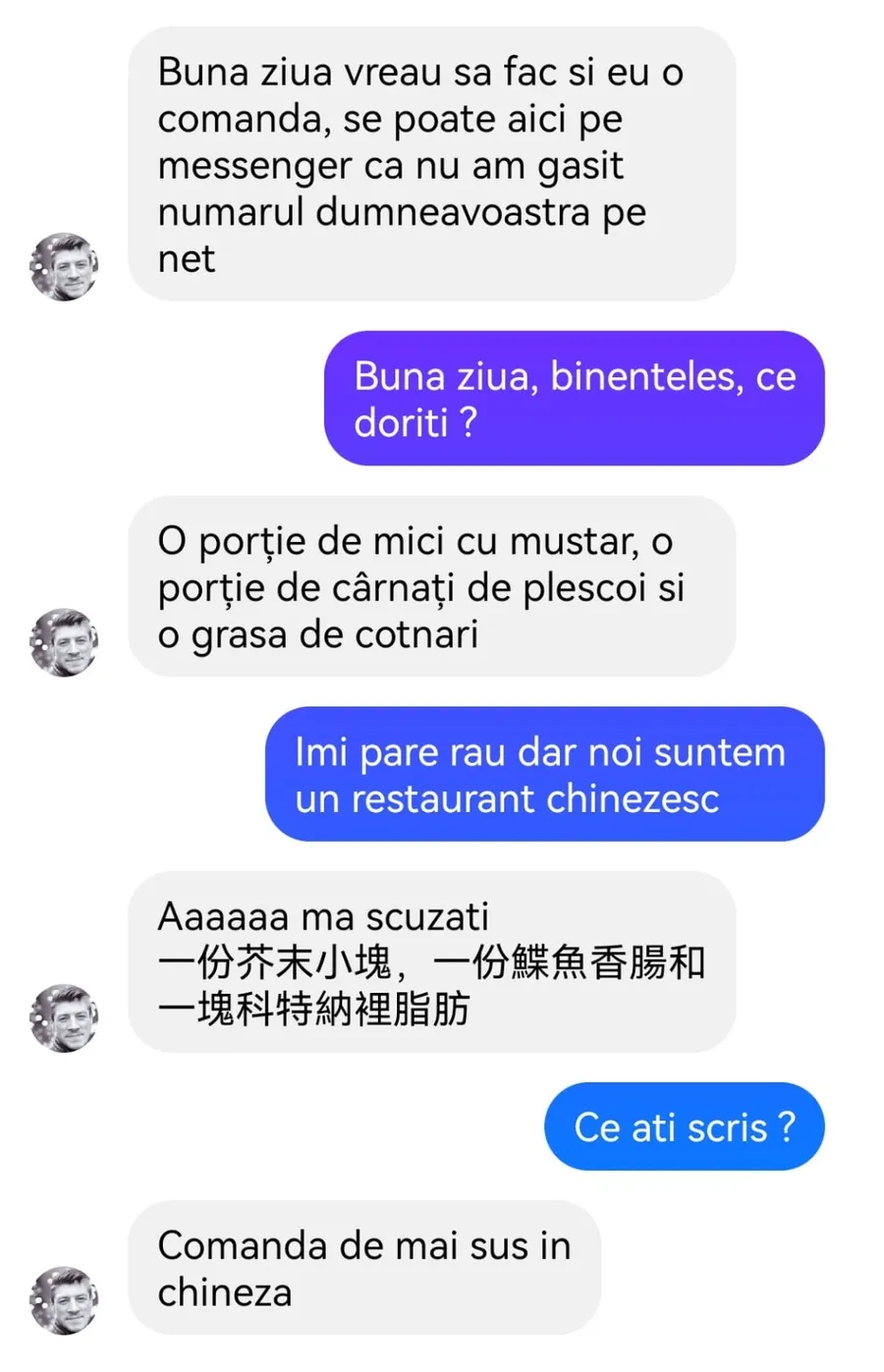Click the avatar next to the mici order message

pyautogui.click(x=63, y=641)
